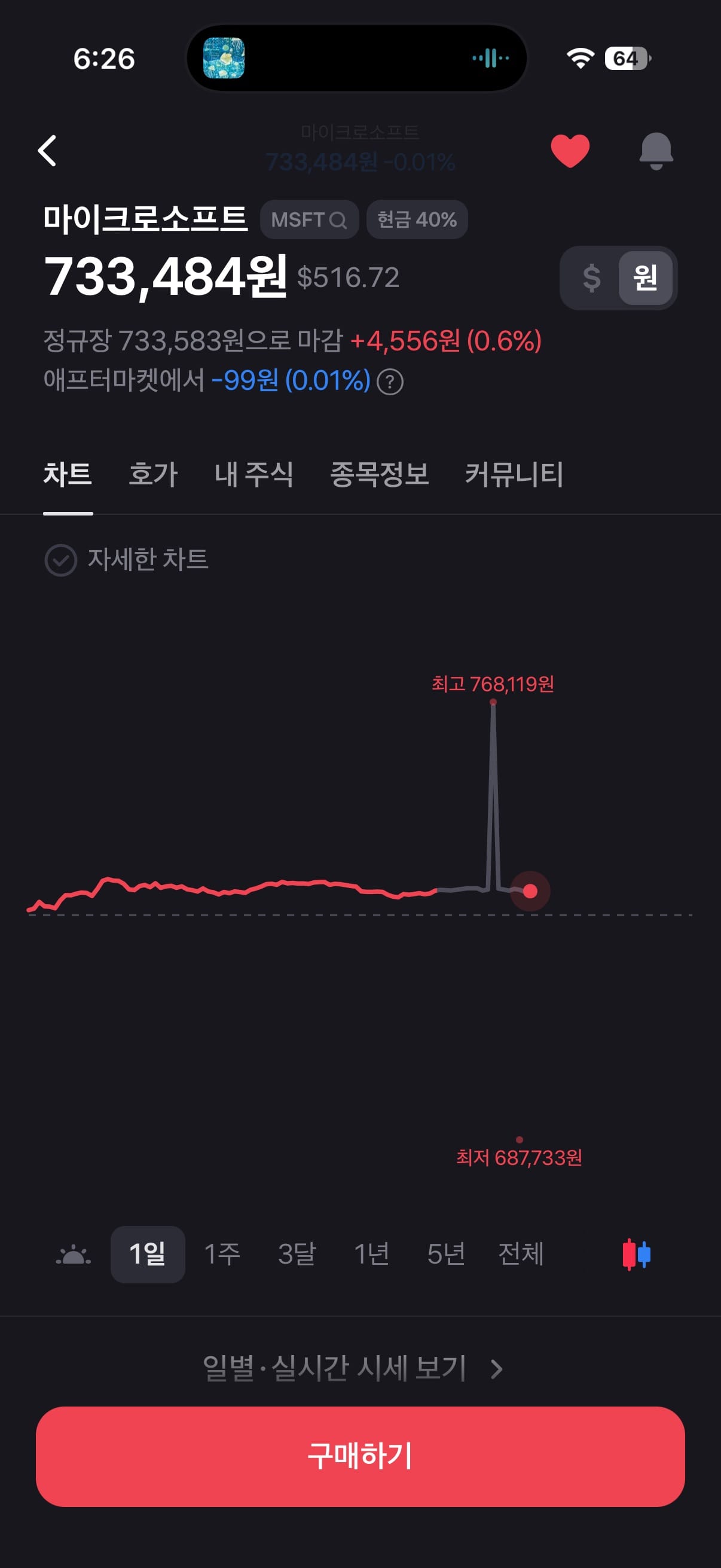
Task: Display the 전체 chart range
Action: [521, 1255]
